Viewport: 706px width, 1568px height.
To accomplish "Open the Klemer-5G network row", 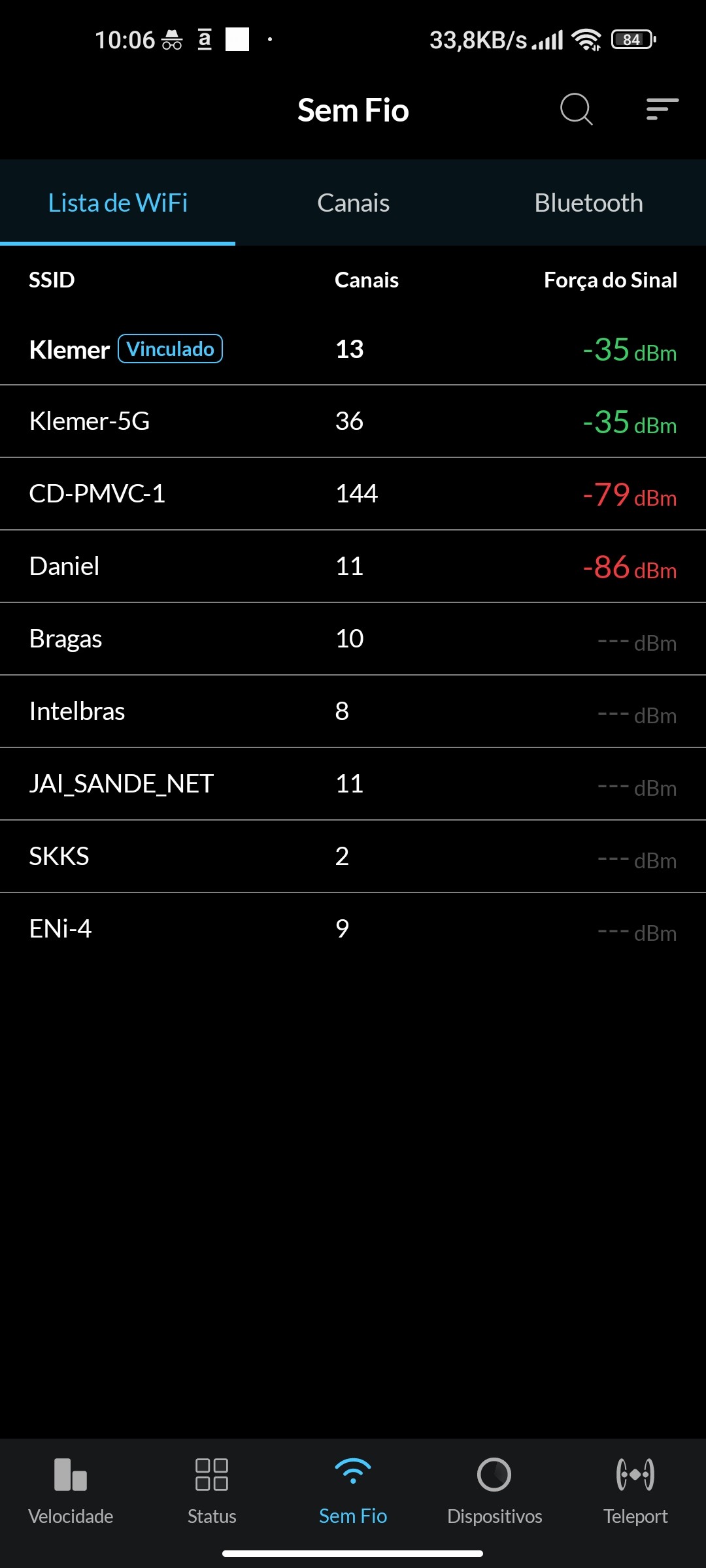I will (353, 421).
